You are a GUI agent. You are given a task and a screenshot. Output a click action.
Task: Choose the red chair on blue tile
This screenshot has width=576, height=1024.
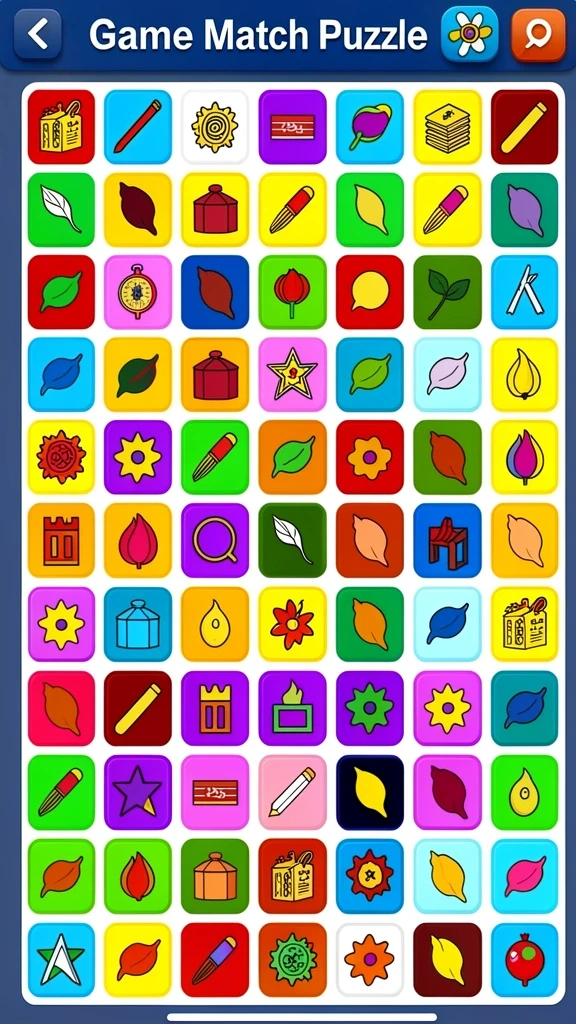[x=447, y=540]
